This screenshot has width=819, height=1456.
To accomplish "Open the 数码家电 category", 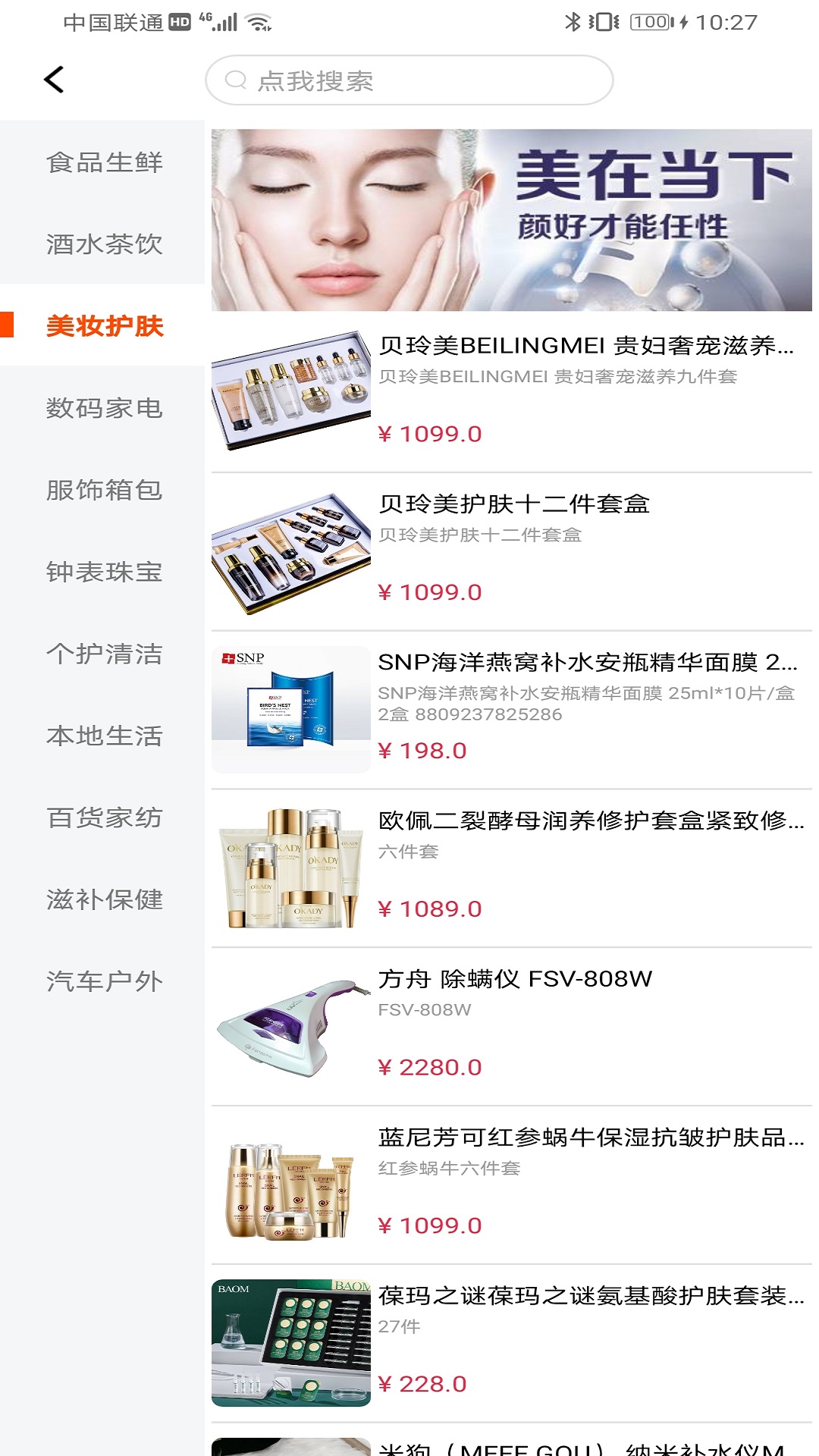I will (104, 408).
